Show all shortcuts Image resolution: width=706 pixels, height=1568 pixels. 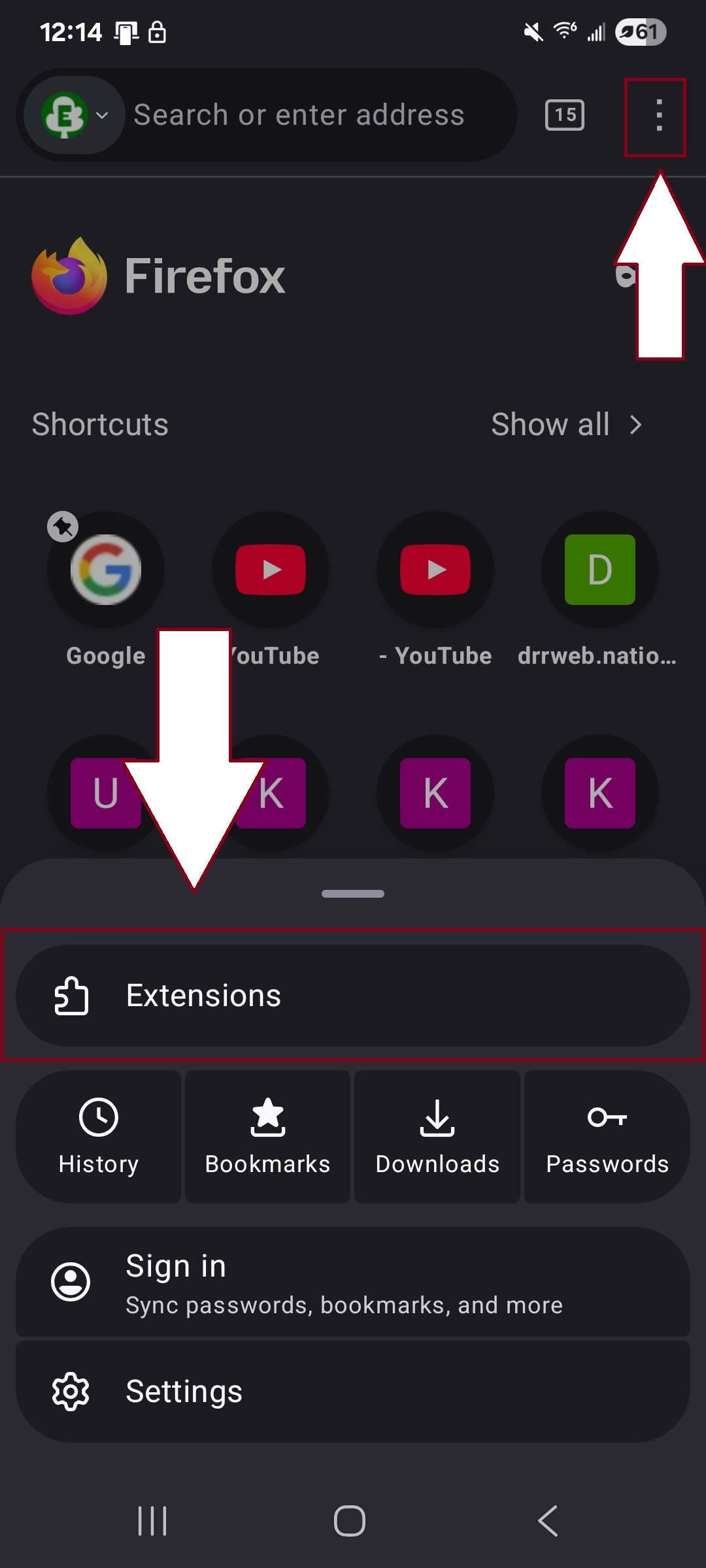click(x=566, y=425)
